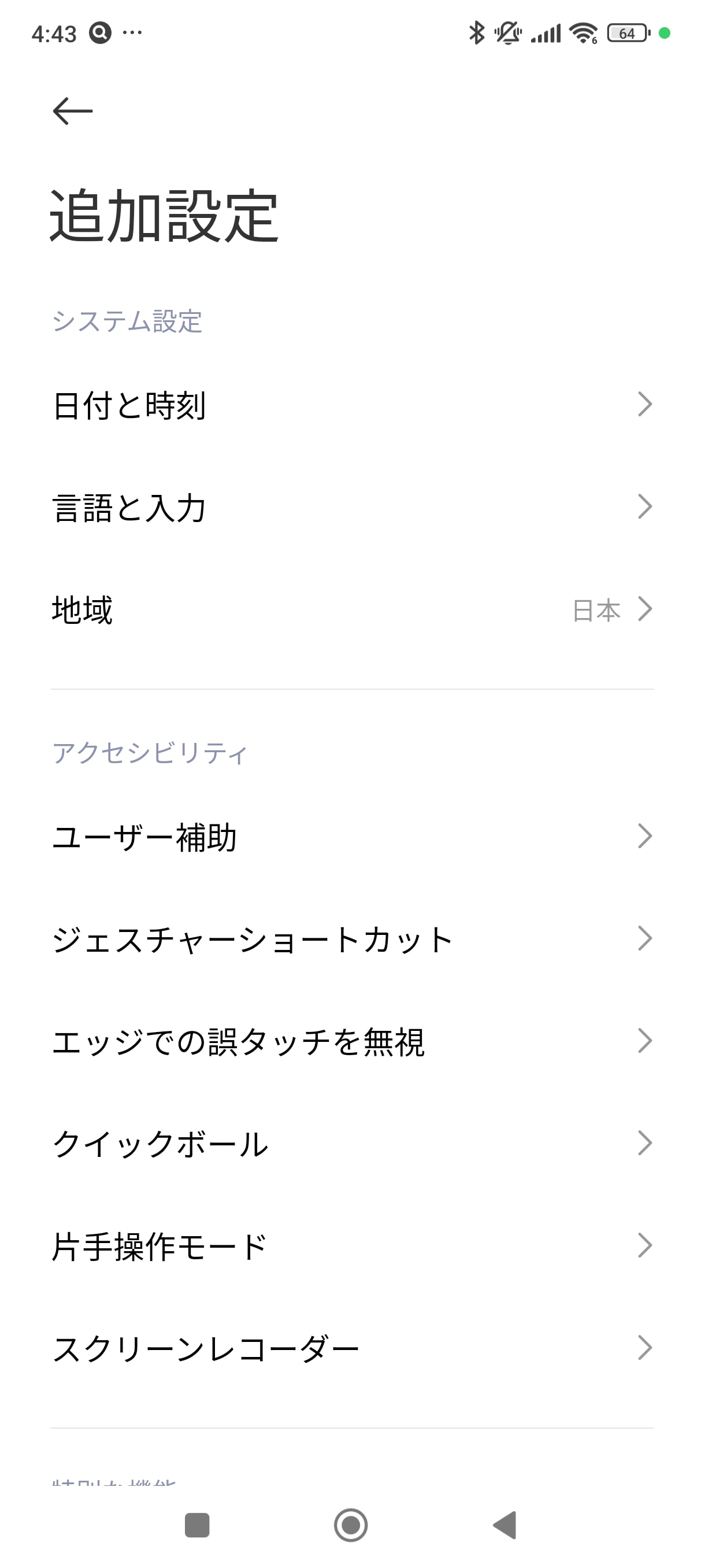Open スクリーンレコーダー settings
This screenshot has width=705, height=1568.
[x=351, y=1348]
